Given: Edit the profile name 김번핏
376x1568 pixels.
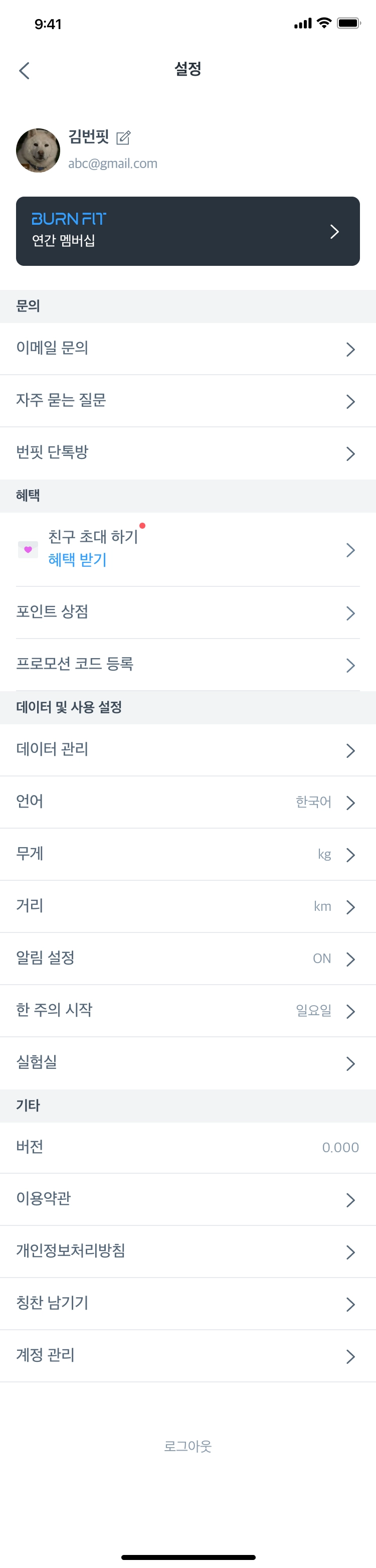Looking at the screenshot, I should coord(123,137).
